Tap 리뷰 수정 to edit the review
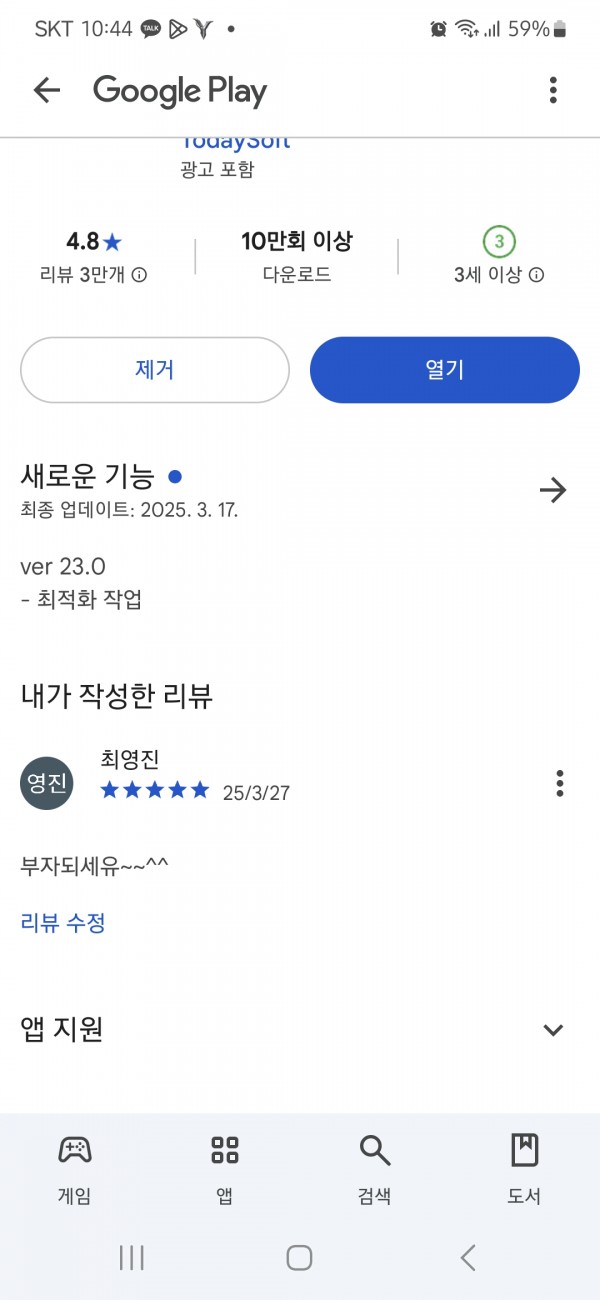 [63, 922]
